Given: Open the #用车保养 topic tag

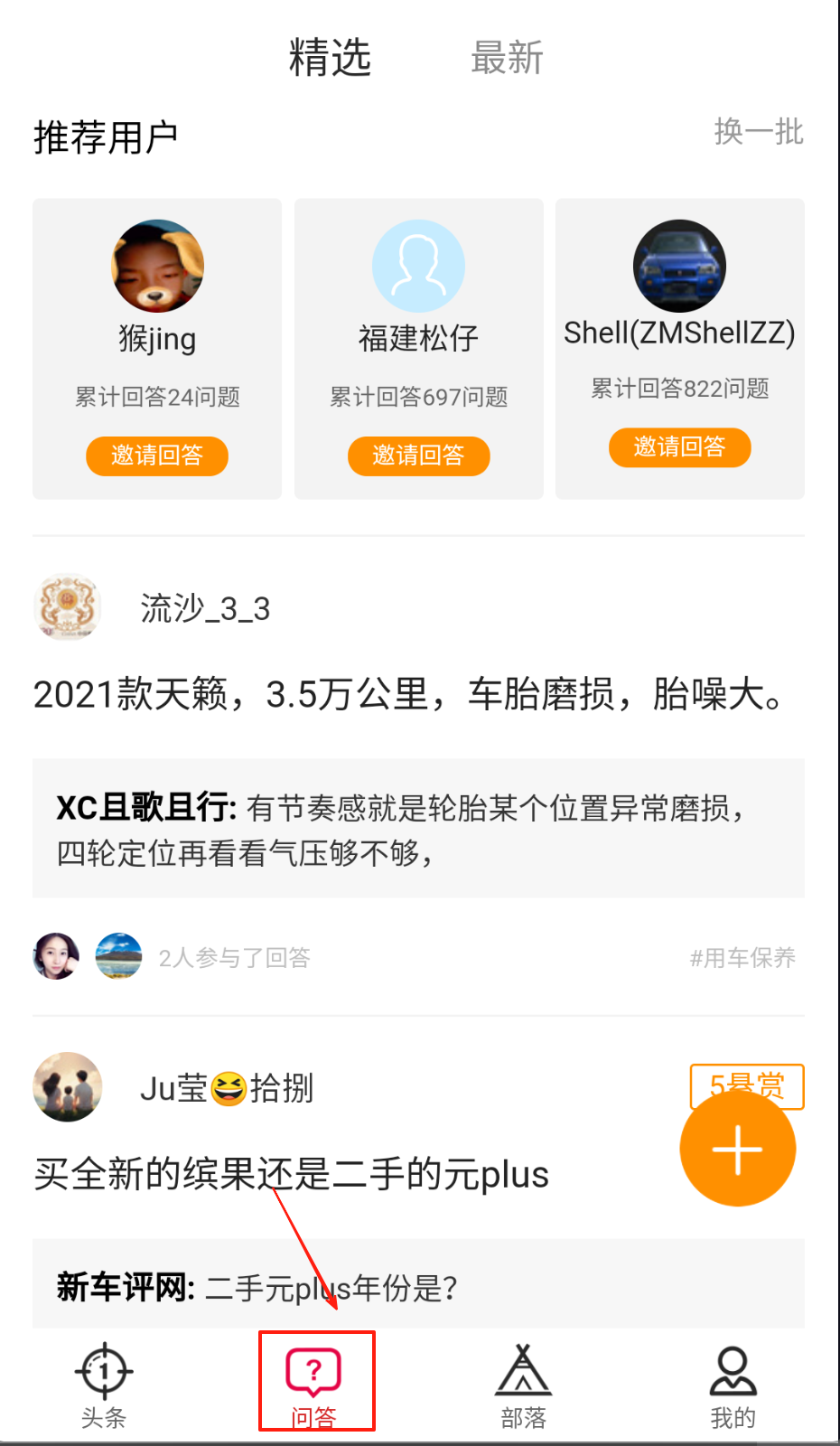Looking at the screenshot, I should (x=742, y=958).
